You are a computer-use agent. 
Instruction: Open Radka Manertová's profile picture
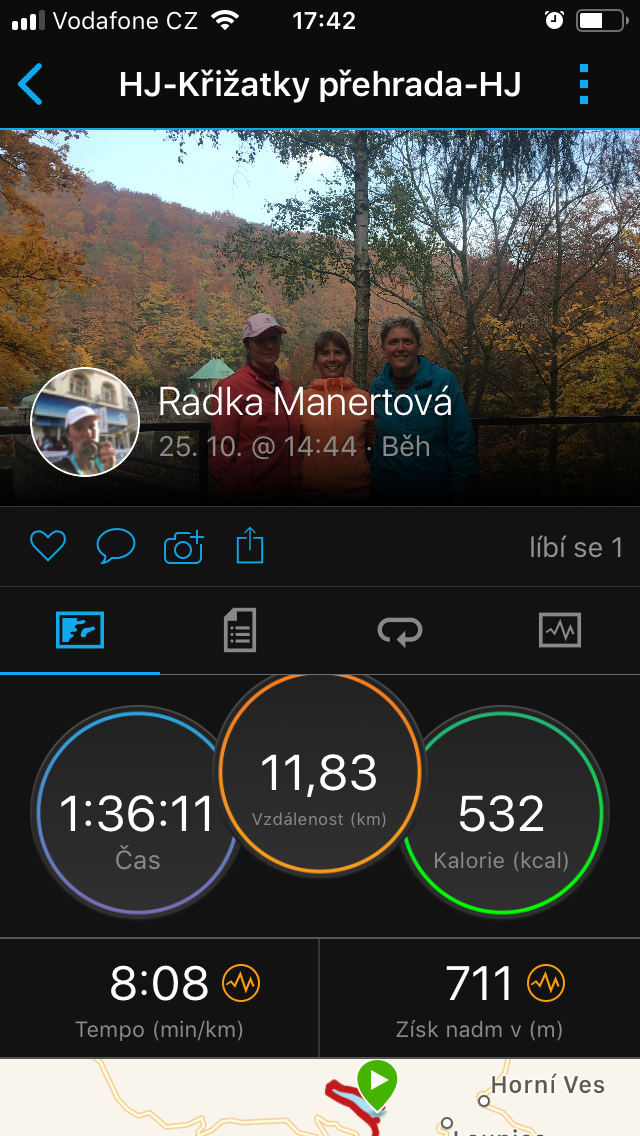85,422
